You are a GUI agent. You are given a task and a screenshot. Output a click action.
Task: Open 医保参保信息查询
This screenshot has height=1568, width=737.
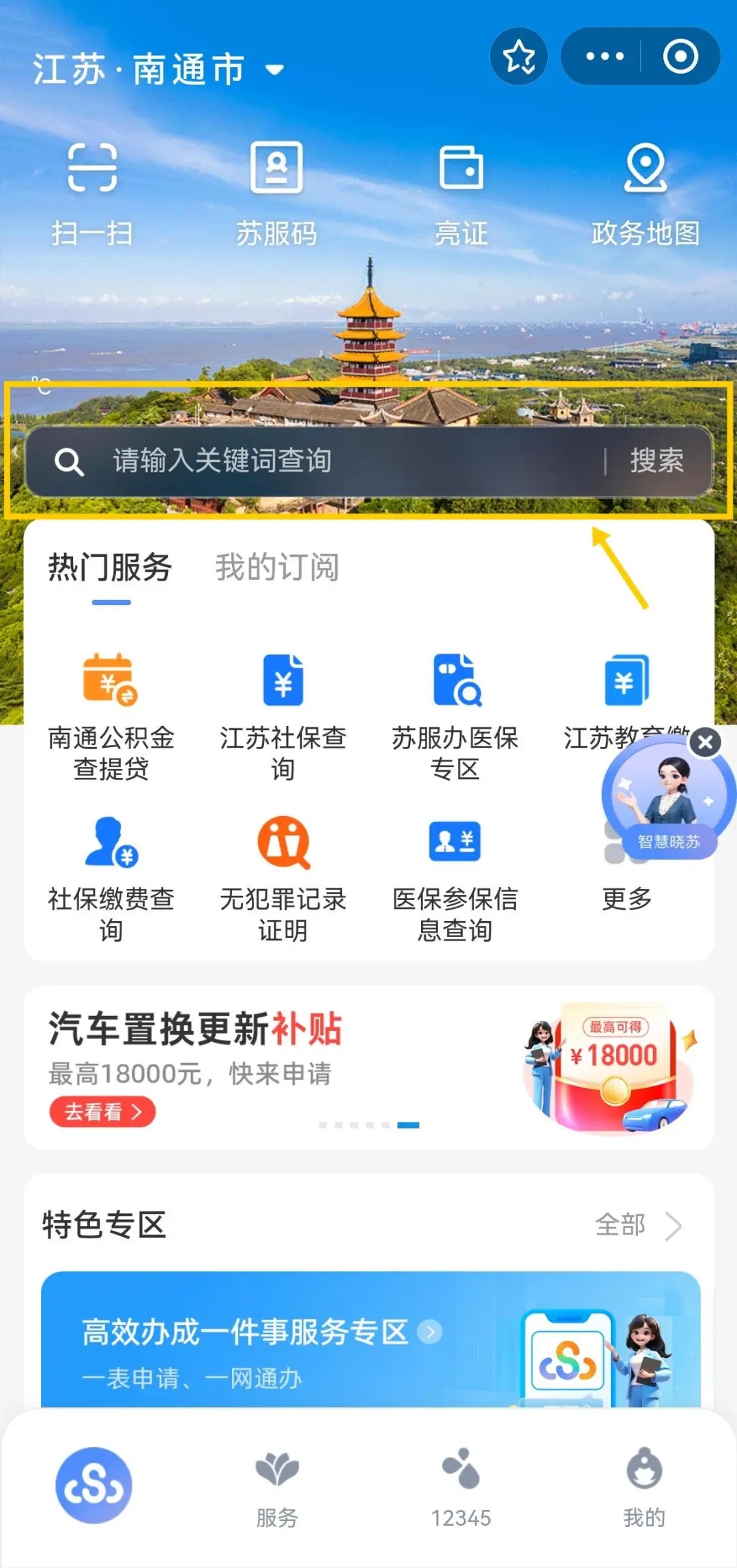(455, 877)
